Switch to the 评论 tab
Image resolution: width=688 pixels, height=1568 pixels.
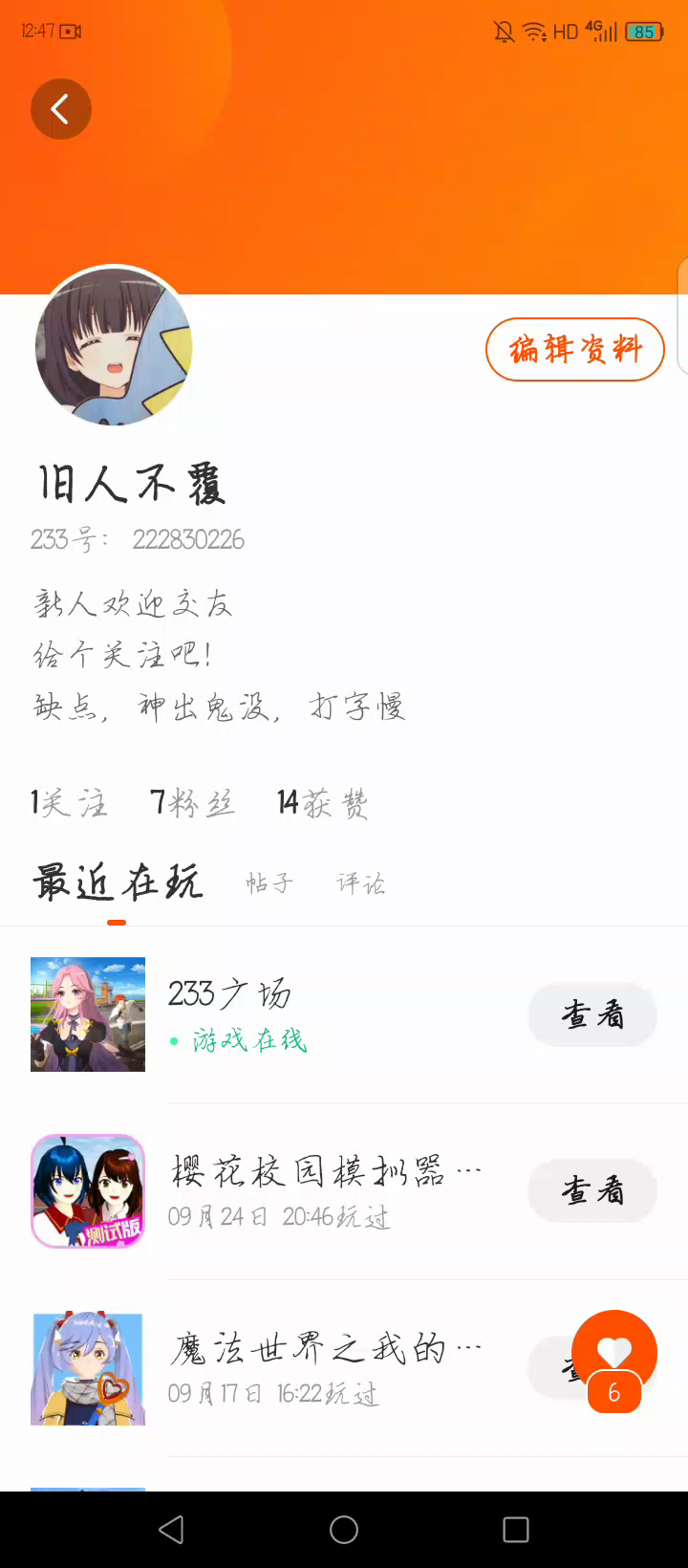pyautogui.click(x=360, y=883)
